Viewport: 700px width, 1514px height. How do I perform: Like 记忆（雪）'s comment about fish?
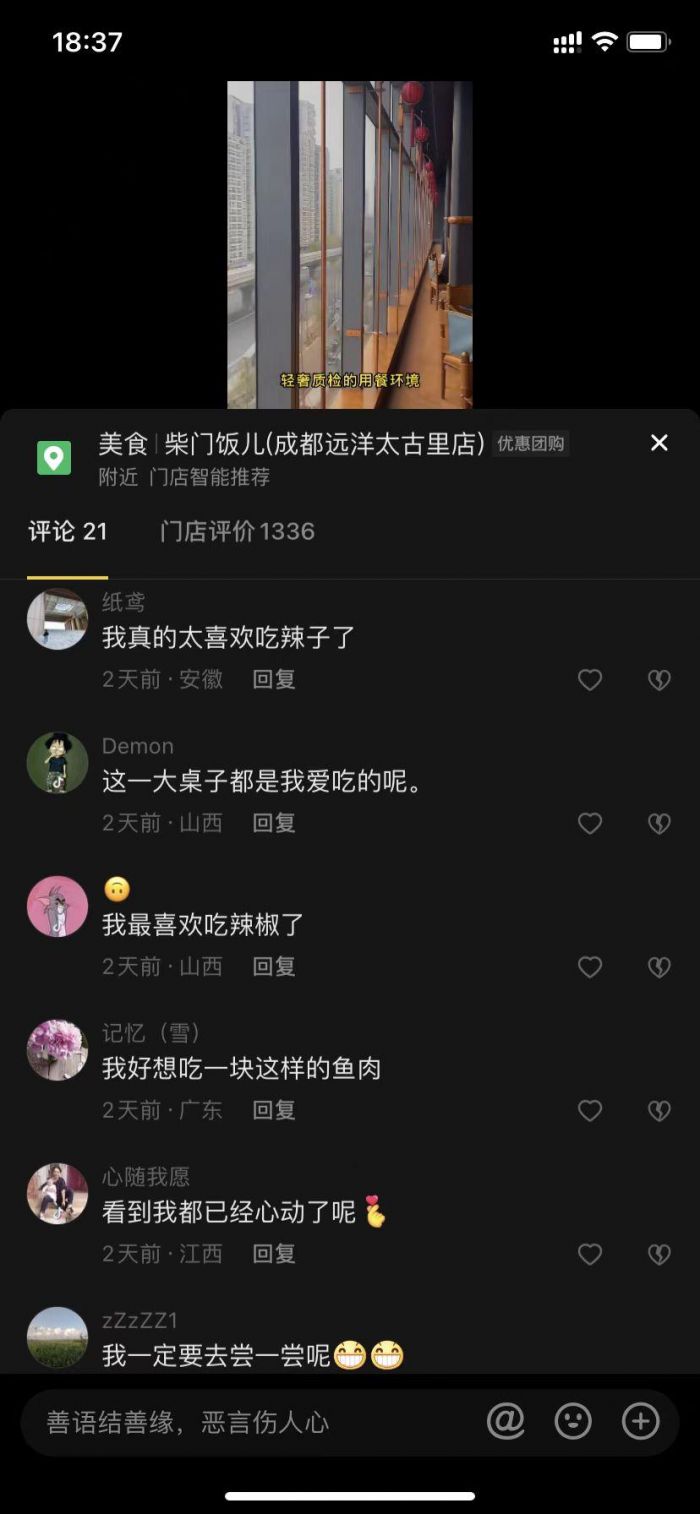(x=590, y=1110)
